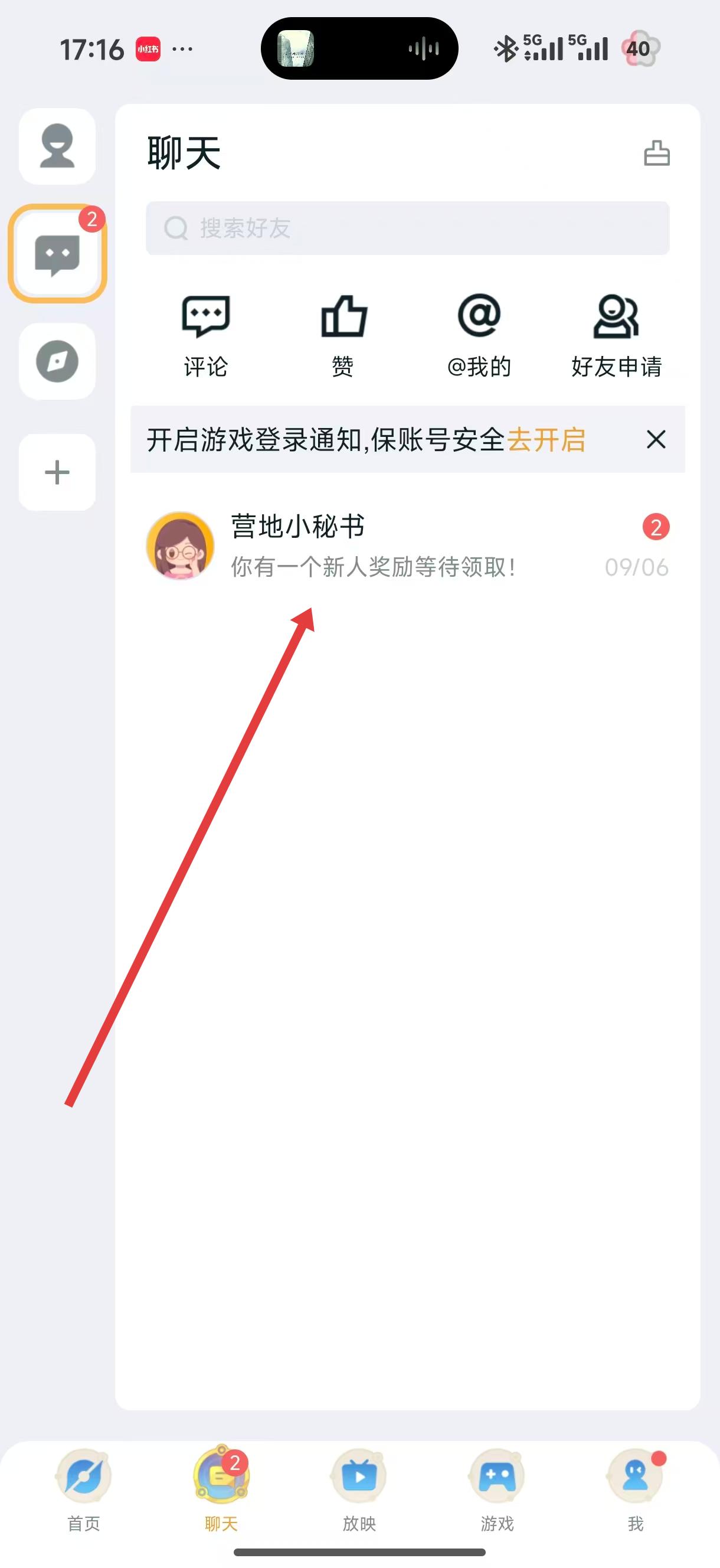Clear unread messages with the broom icon

point(657,153)
